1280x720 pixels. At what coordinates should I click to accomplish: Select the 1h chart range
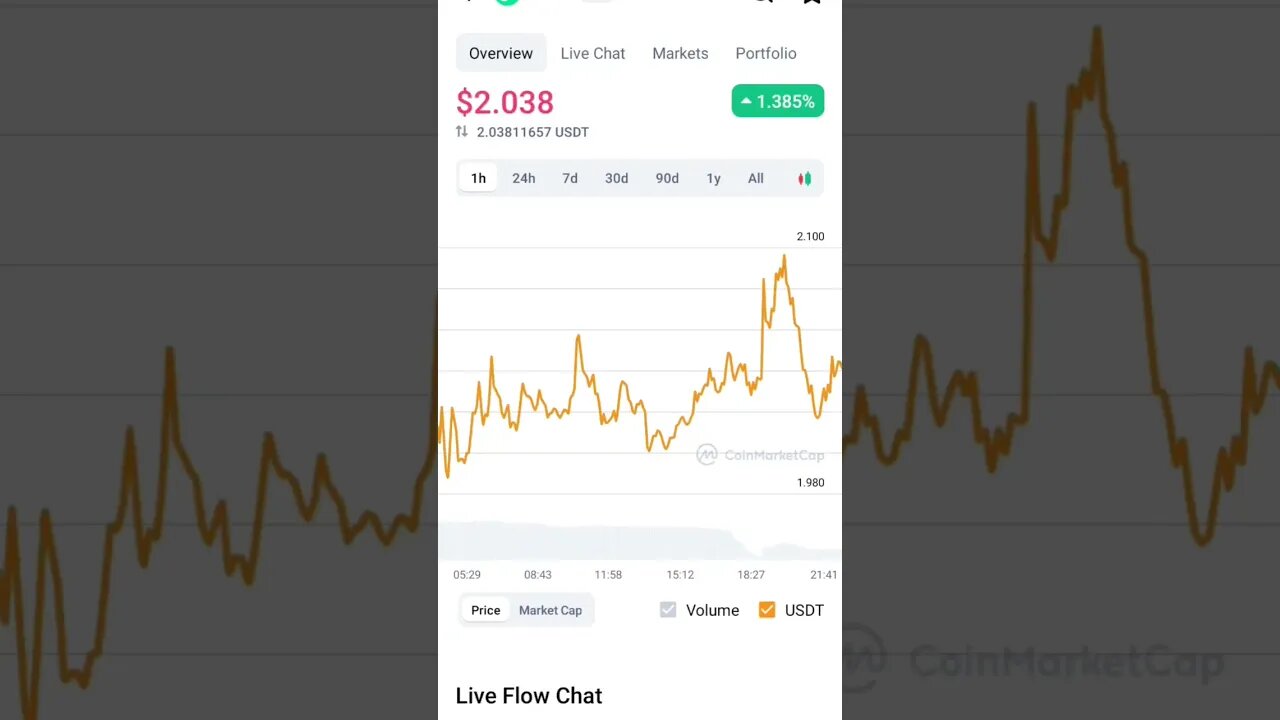(x=478, y=178)
